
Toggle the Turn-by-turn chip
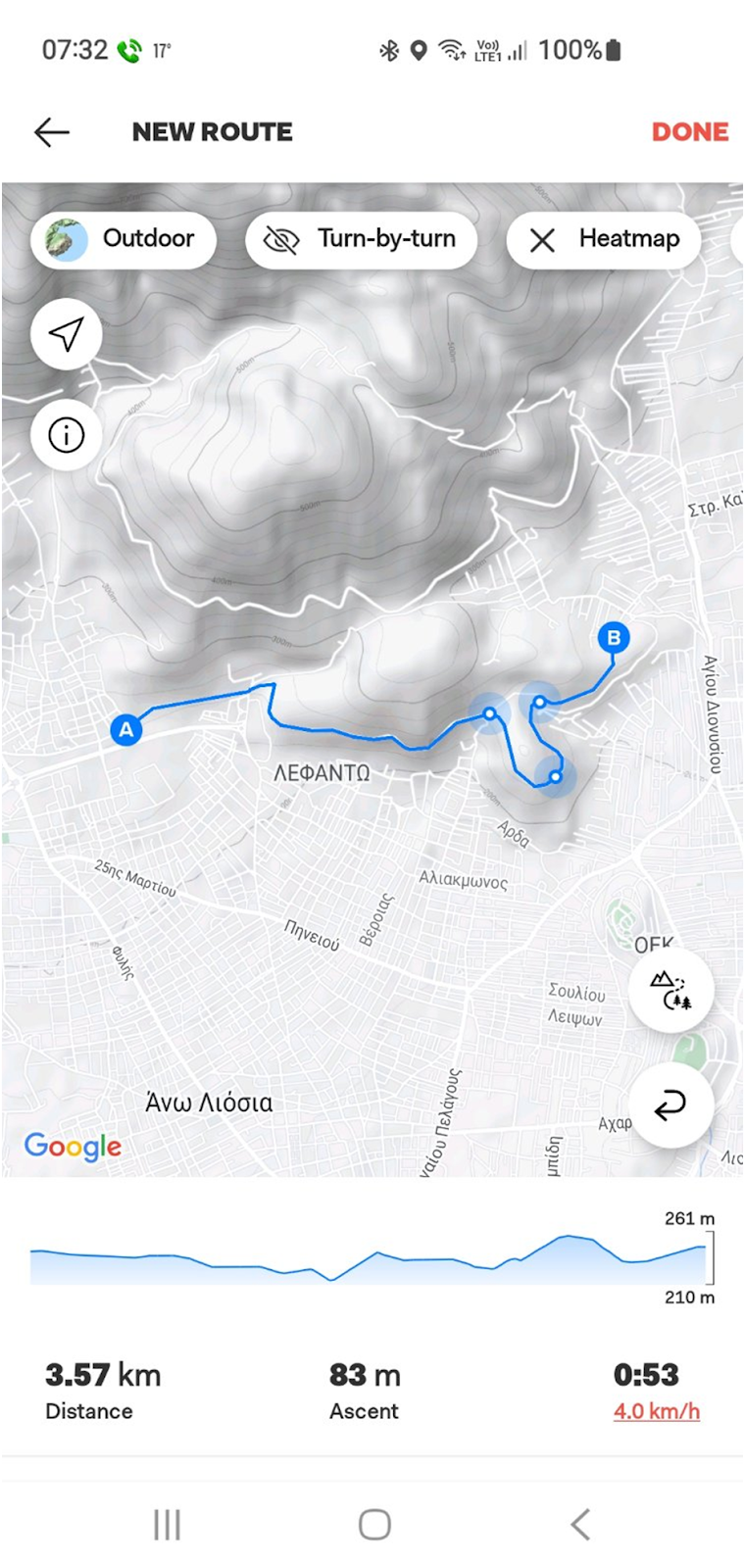(361, 239)
